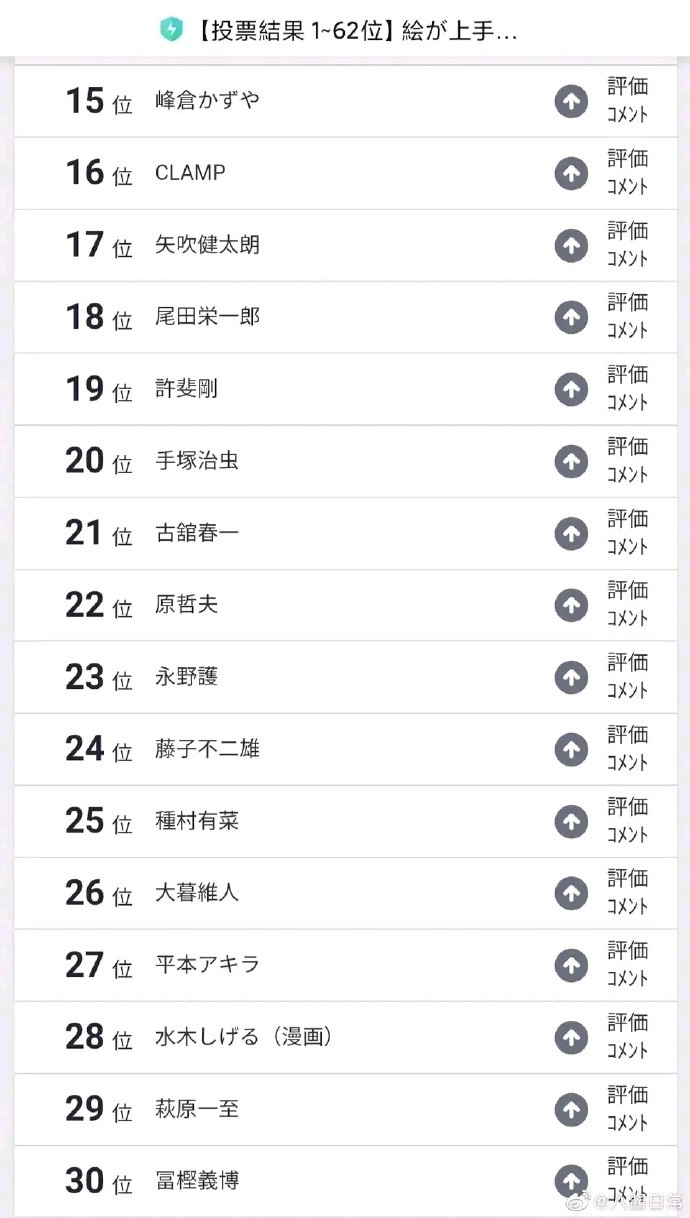View 評価コメント for 古舘春一
Image resolution: width=690 pixels, height=1218 pixels.
click(x=628, y=532)
